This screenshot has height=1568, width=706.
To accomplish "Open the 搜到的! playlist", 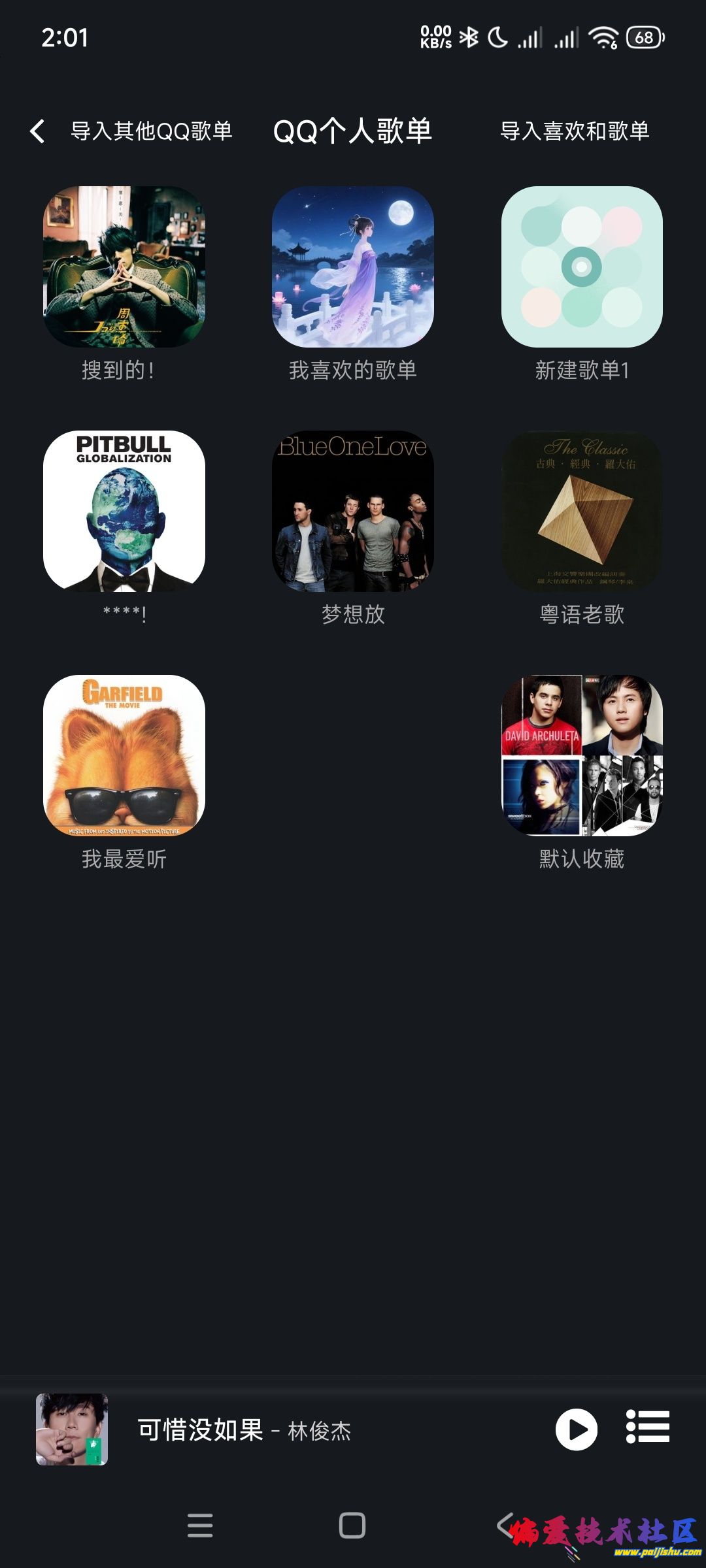I will 124,267.
